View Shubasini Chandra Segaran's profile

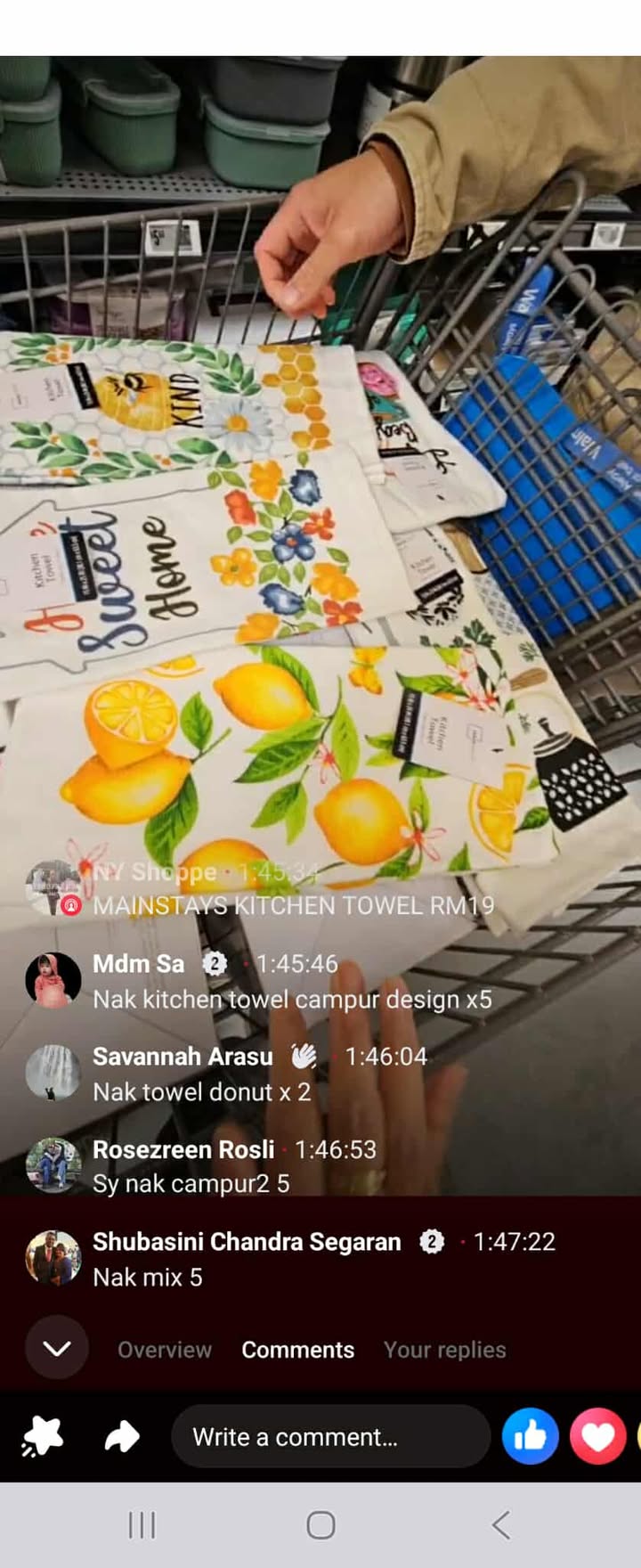point(53,1258)
